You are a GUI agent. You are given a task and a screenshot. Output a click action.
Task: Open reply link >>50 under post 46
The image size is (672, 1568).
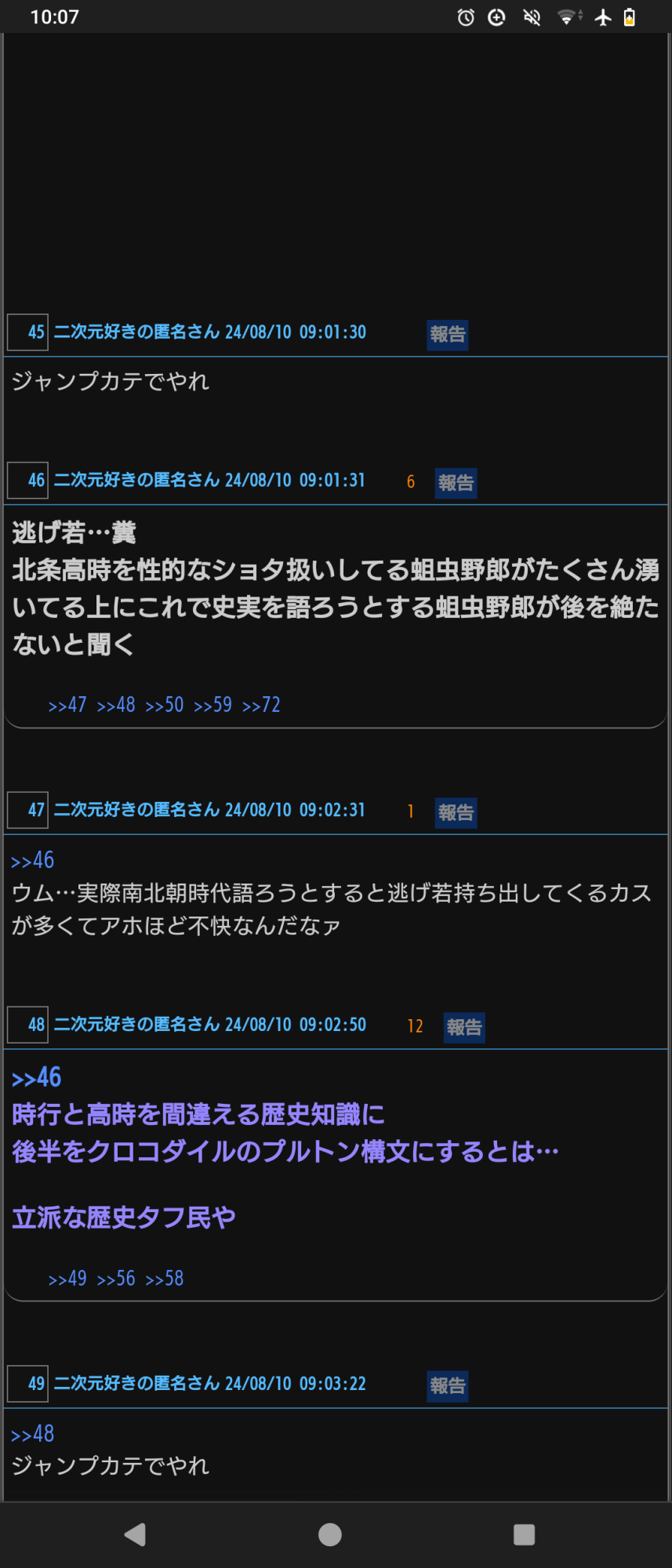(x=165, y=705)
